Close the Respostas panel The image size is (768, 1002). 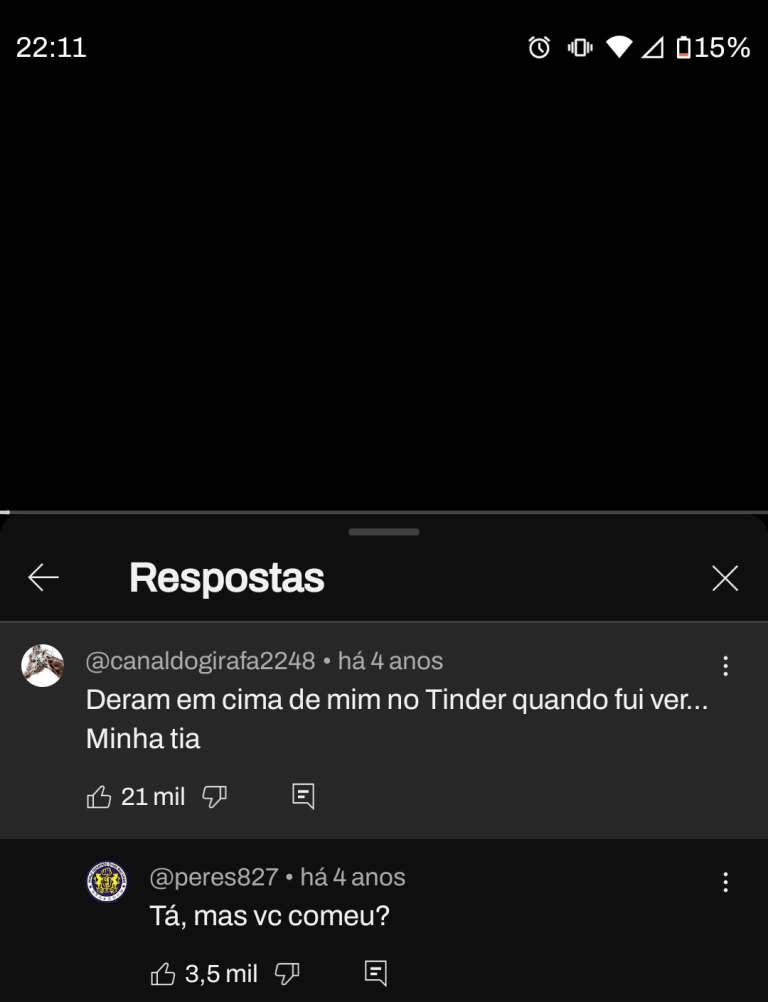click(x=724, y=578)
